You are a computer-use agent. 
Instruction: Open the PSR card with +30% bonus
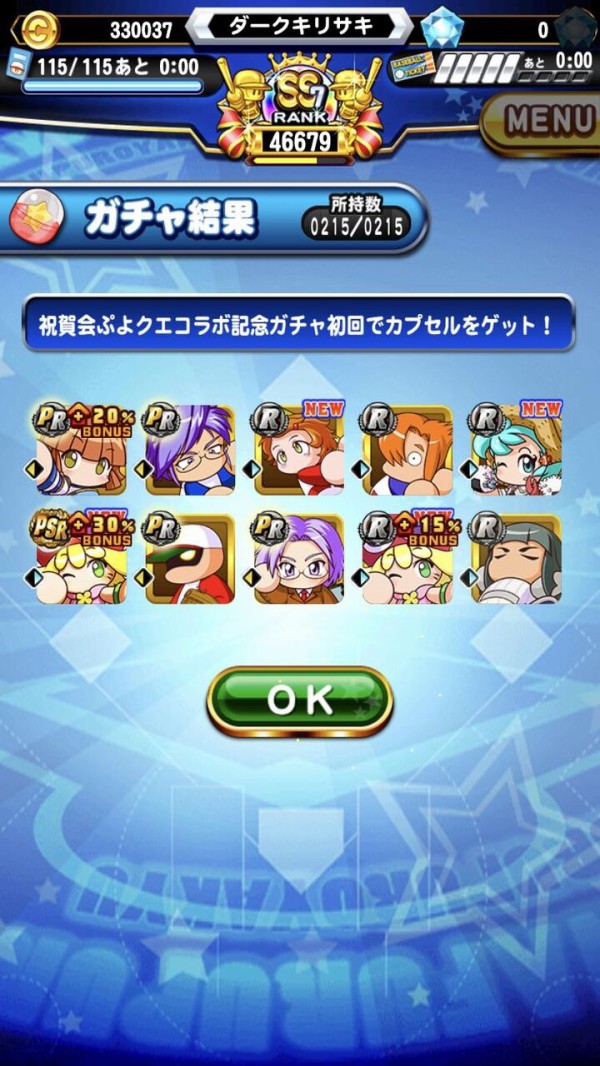81,560
